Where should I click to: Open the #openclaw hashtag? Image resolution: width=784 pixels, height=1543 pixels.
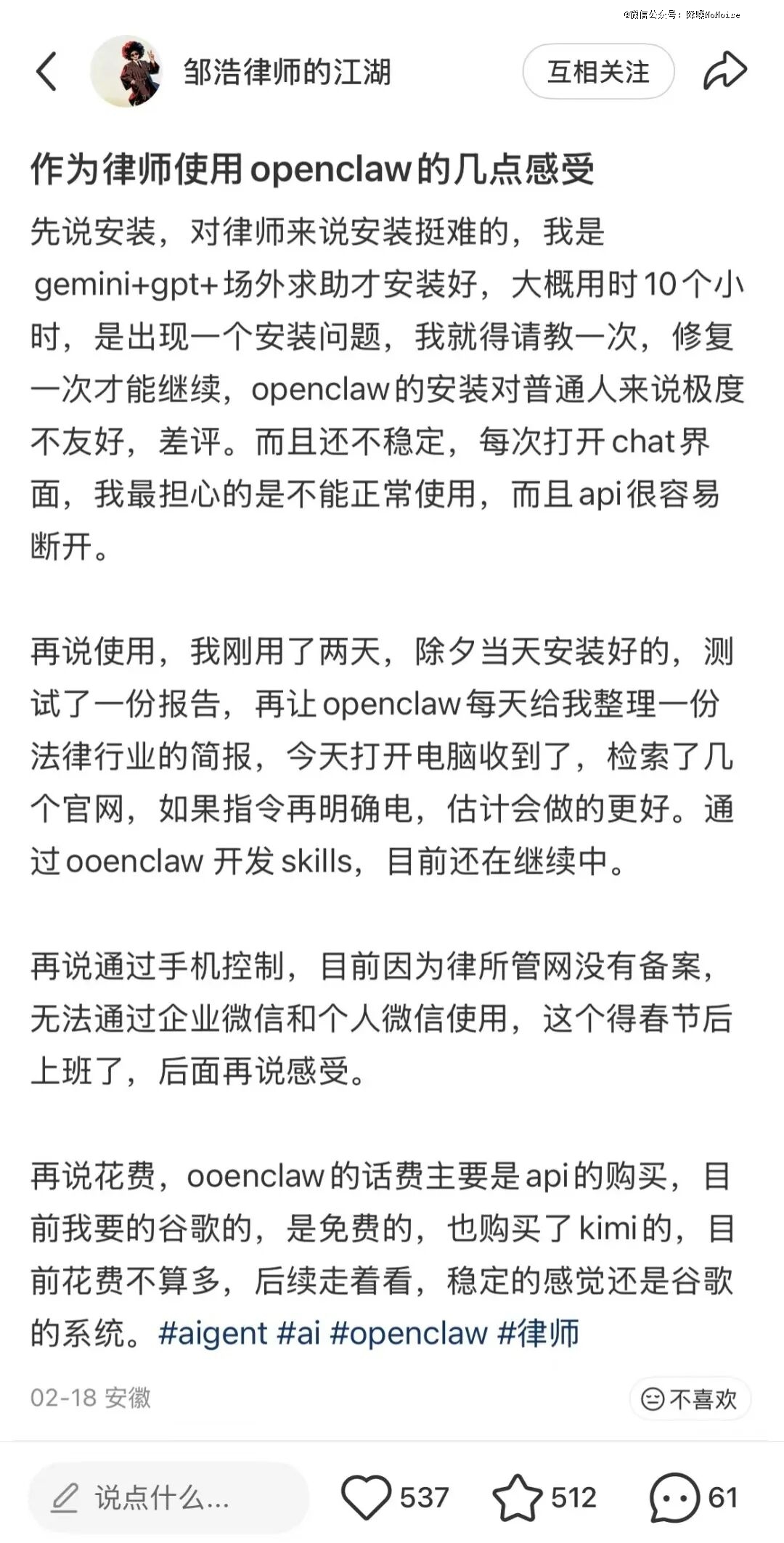(408, 1334)
